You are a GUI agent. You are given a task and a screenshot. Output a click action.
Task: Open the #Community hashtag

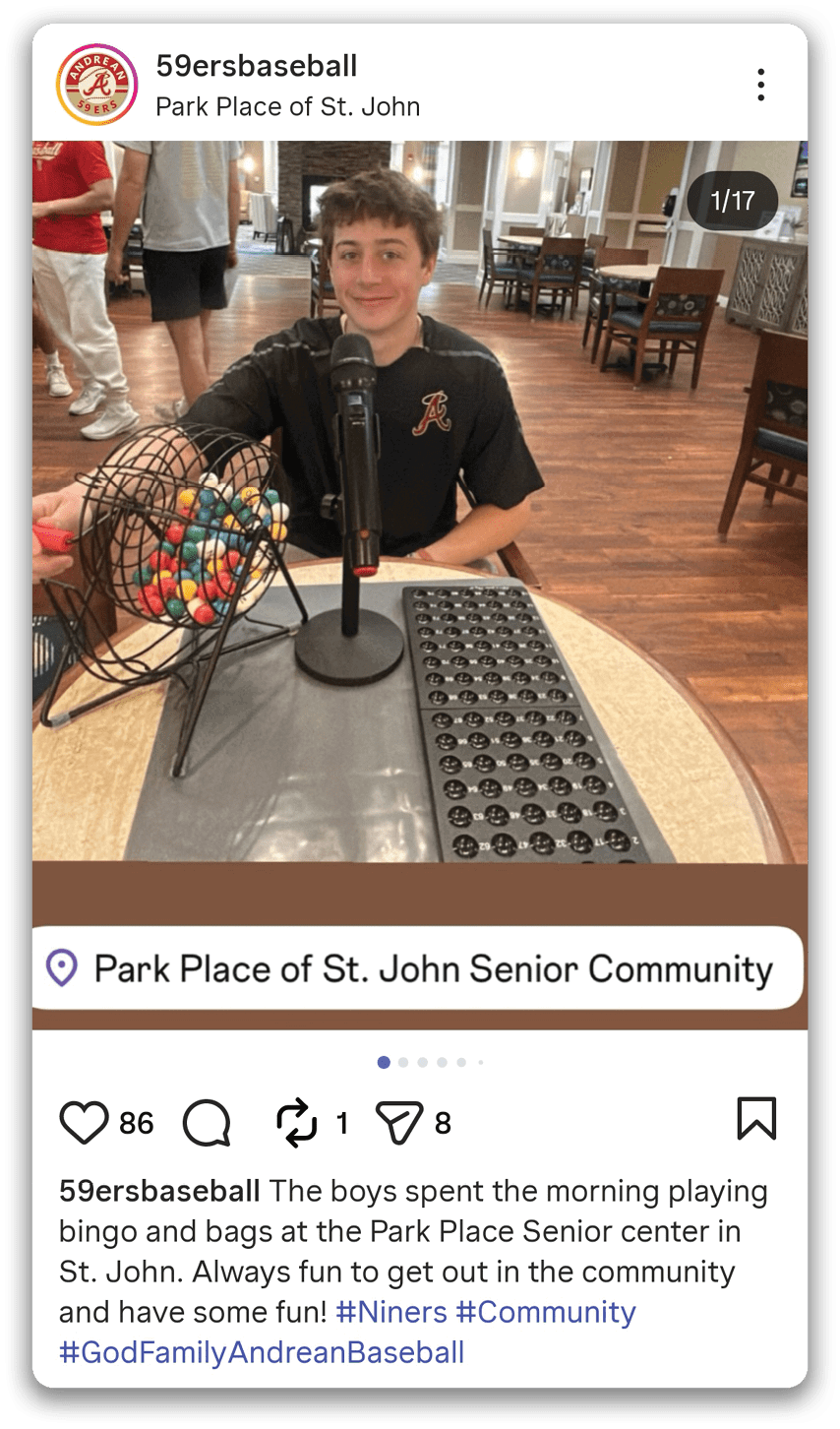546,1312
